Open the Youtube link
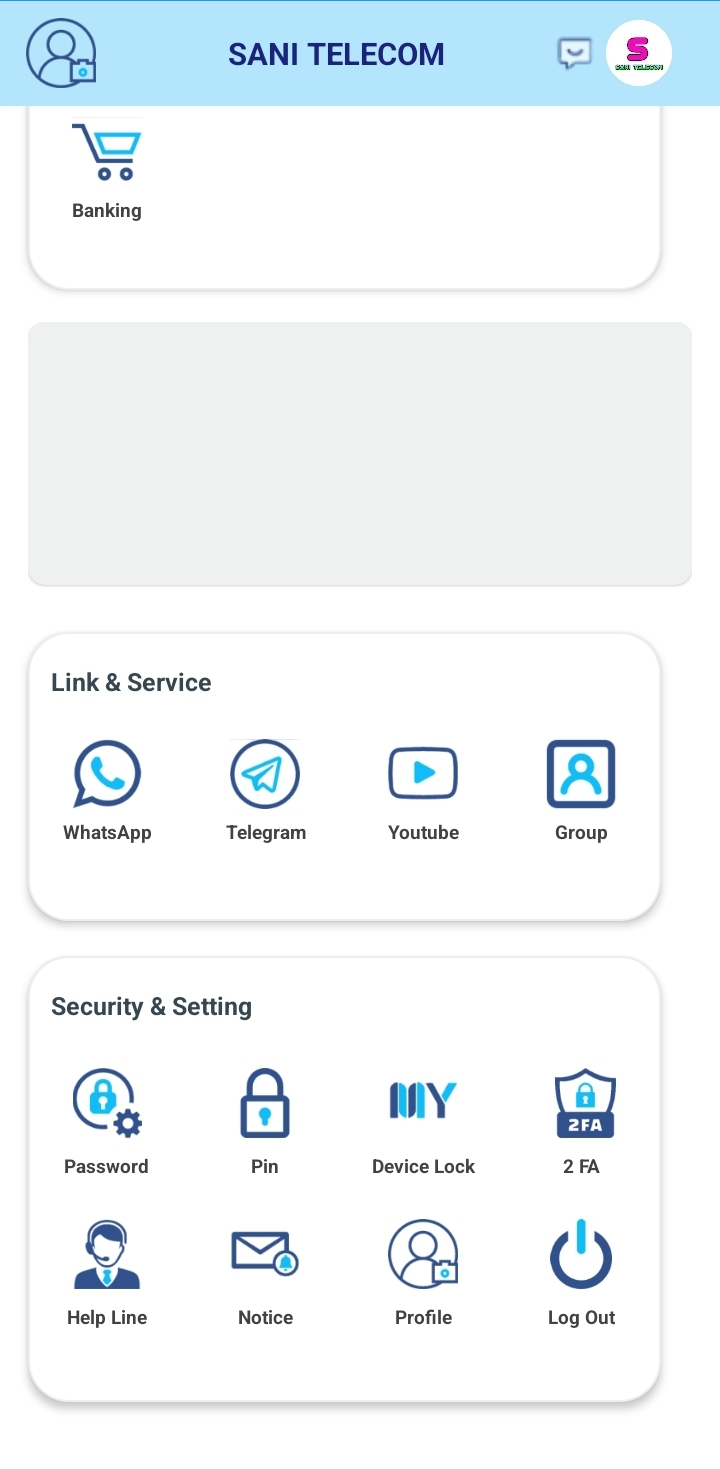720x1469 pixels. tap(423, 791)
